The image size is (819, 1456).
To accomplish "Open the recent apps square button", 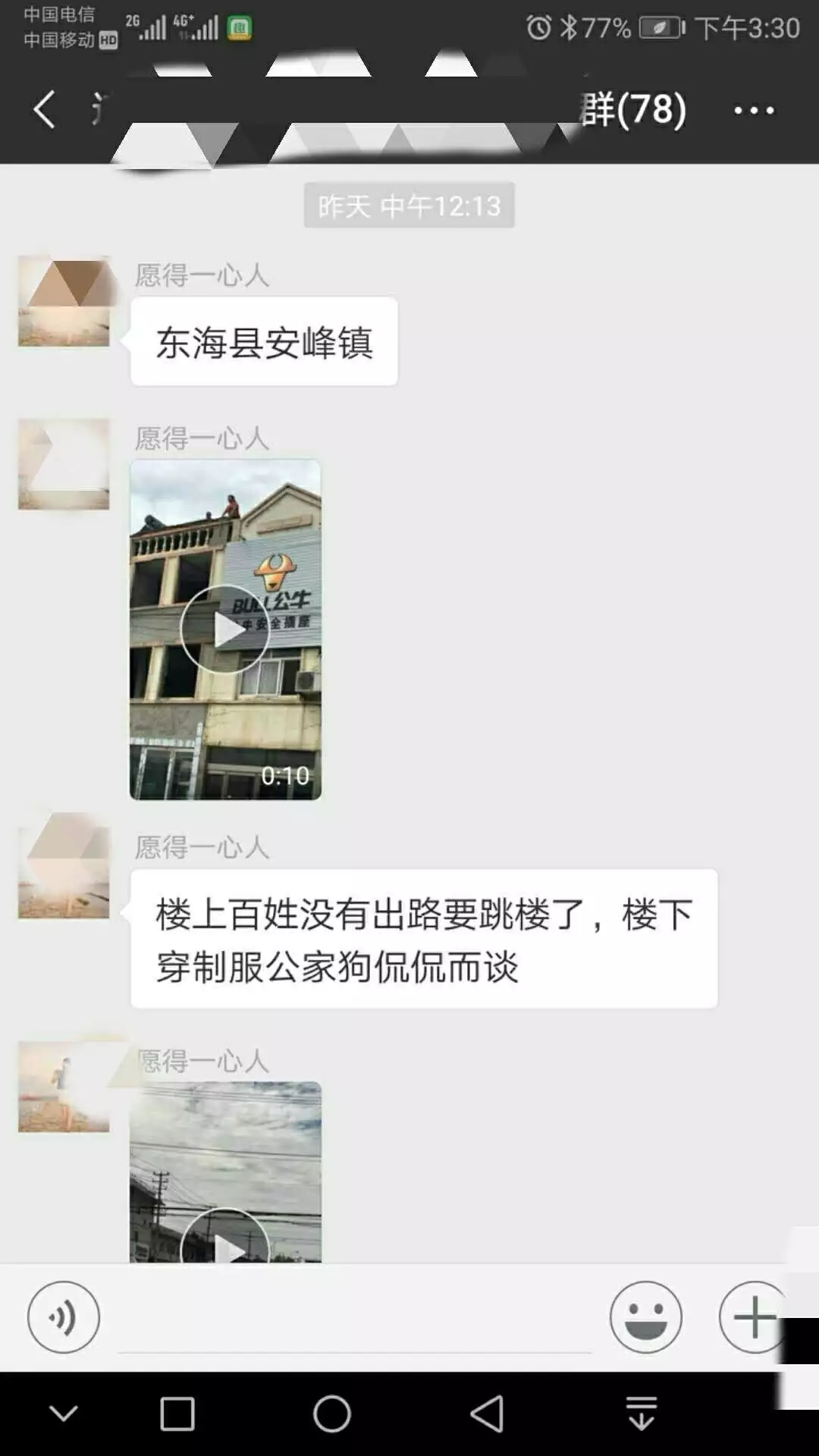I will coord(177,1414).
